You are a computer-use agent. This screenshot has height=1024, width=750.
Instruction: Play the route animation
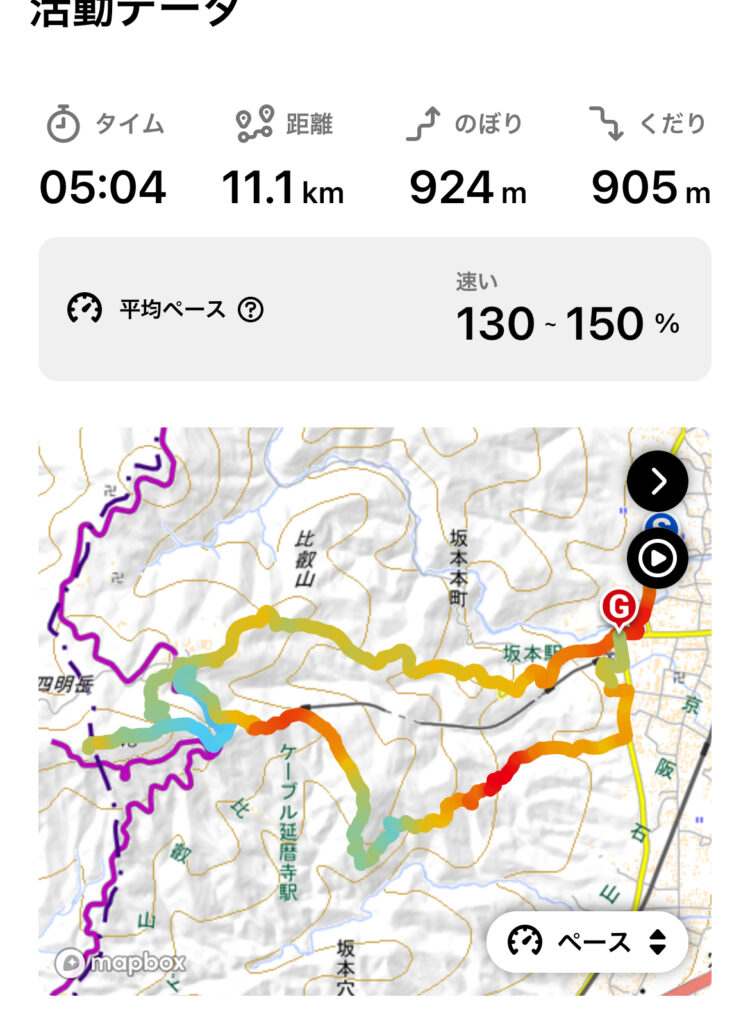coord(657,558)
